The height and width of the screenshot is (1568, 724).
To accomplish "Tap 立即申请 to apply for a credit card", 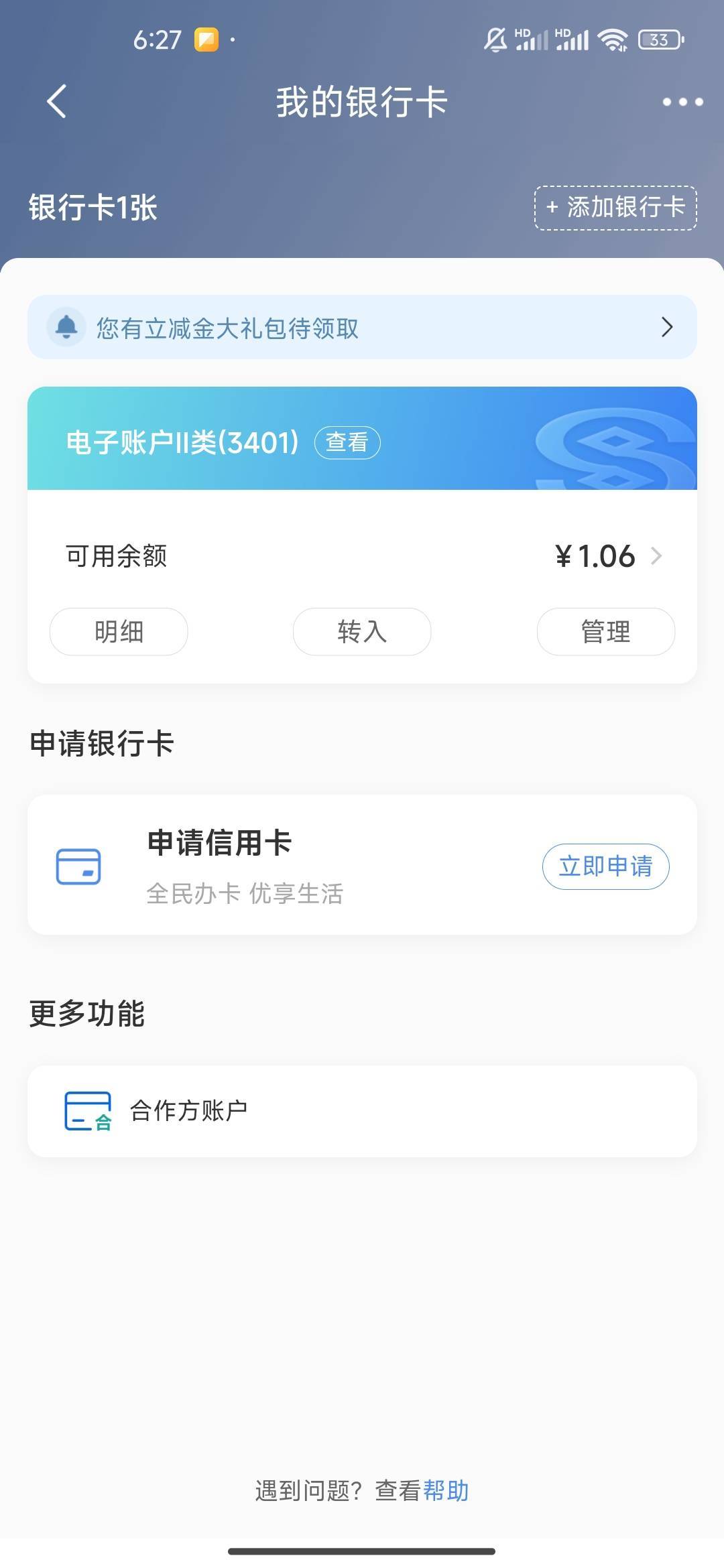I will (605, 866).
